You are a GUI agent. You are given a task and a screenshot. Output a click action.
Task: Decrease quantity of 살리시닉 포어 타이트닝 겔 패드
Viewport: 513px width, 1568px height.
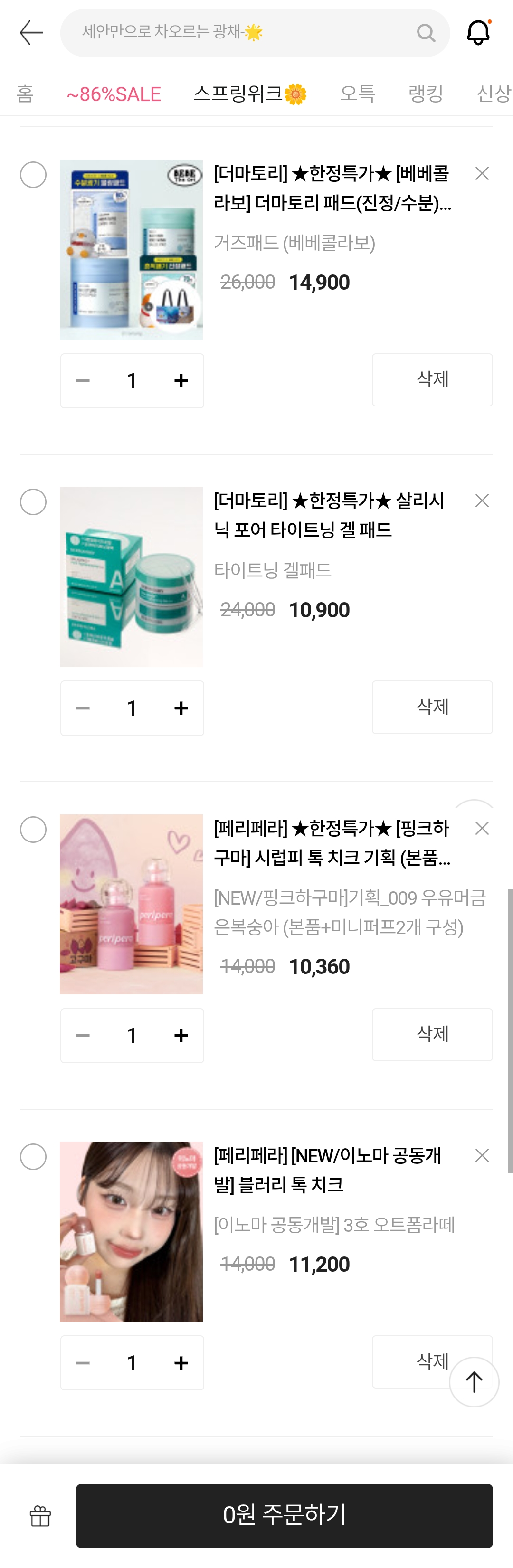click(83, 708)
